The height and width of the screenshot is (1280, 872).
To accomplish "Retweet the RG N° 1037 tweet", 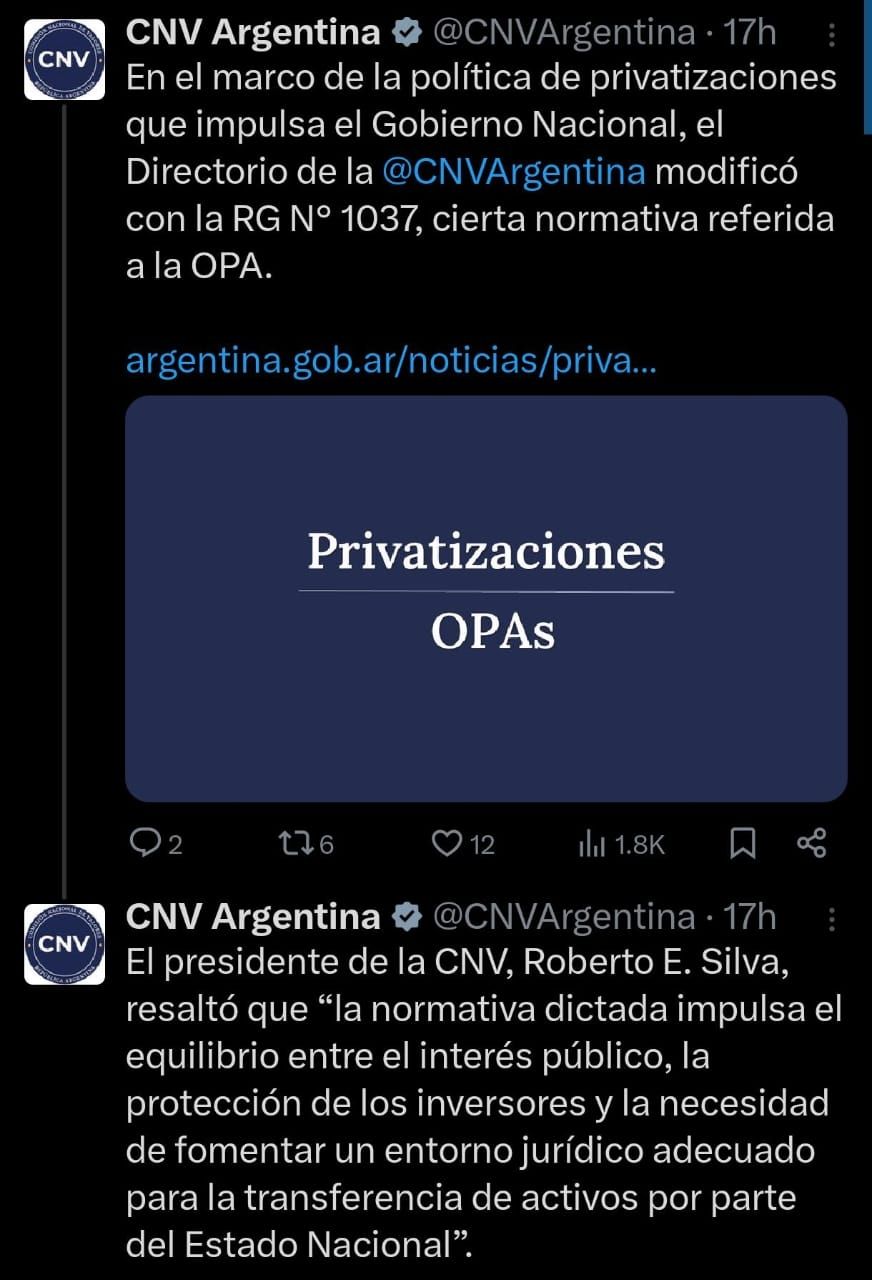I will coord(292,845).
